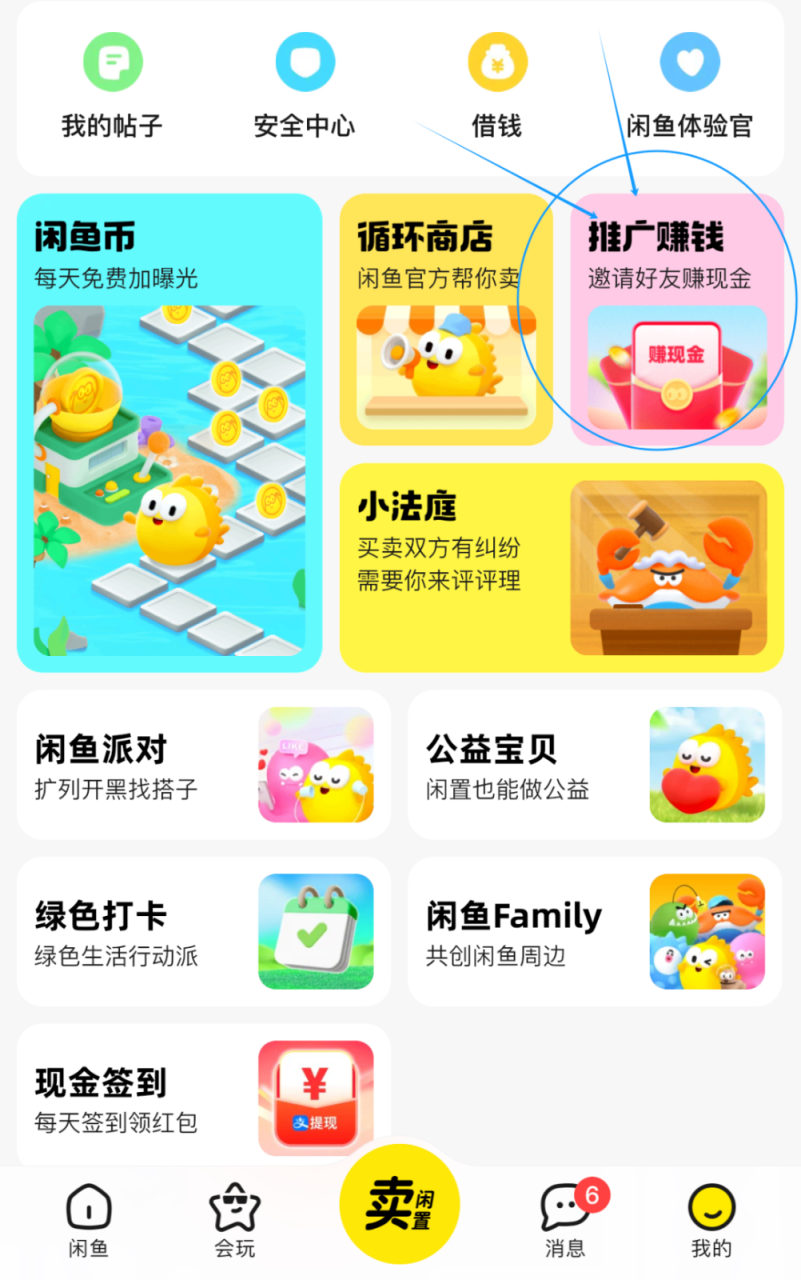Open the 循环商店 card

pyautogui.click(x=446, y=319)
